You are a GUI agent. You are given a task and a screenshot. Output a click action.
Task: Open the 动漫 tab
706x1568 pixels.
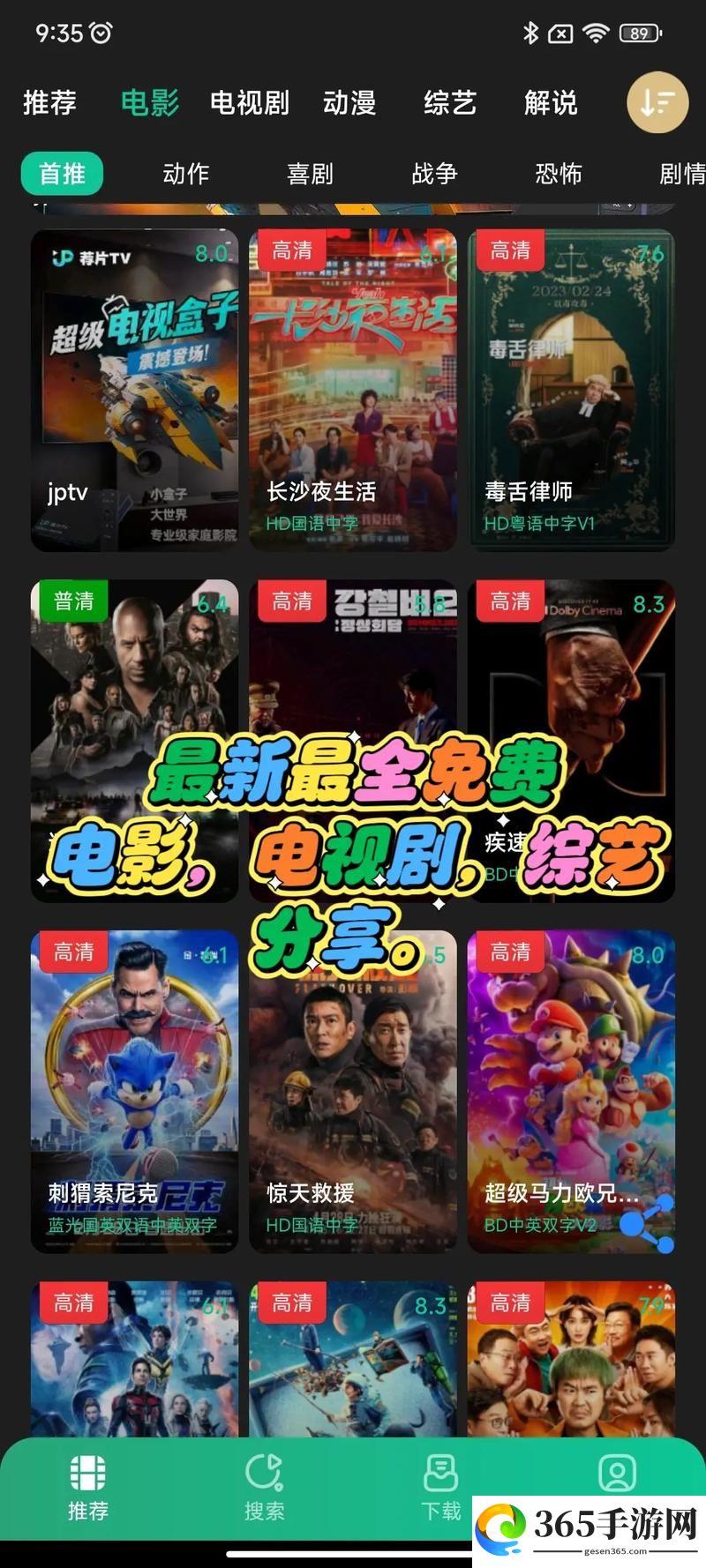(349, 102)
